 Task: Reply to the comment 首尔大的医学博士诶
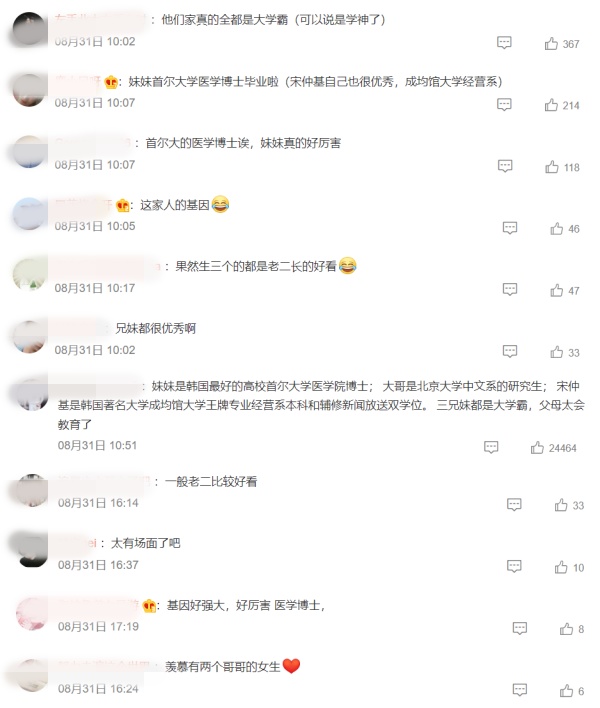pos(505,167)
